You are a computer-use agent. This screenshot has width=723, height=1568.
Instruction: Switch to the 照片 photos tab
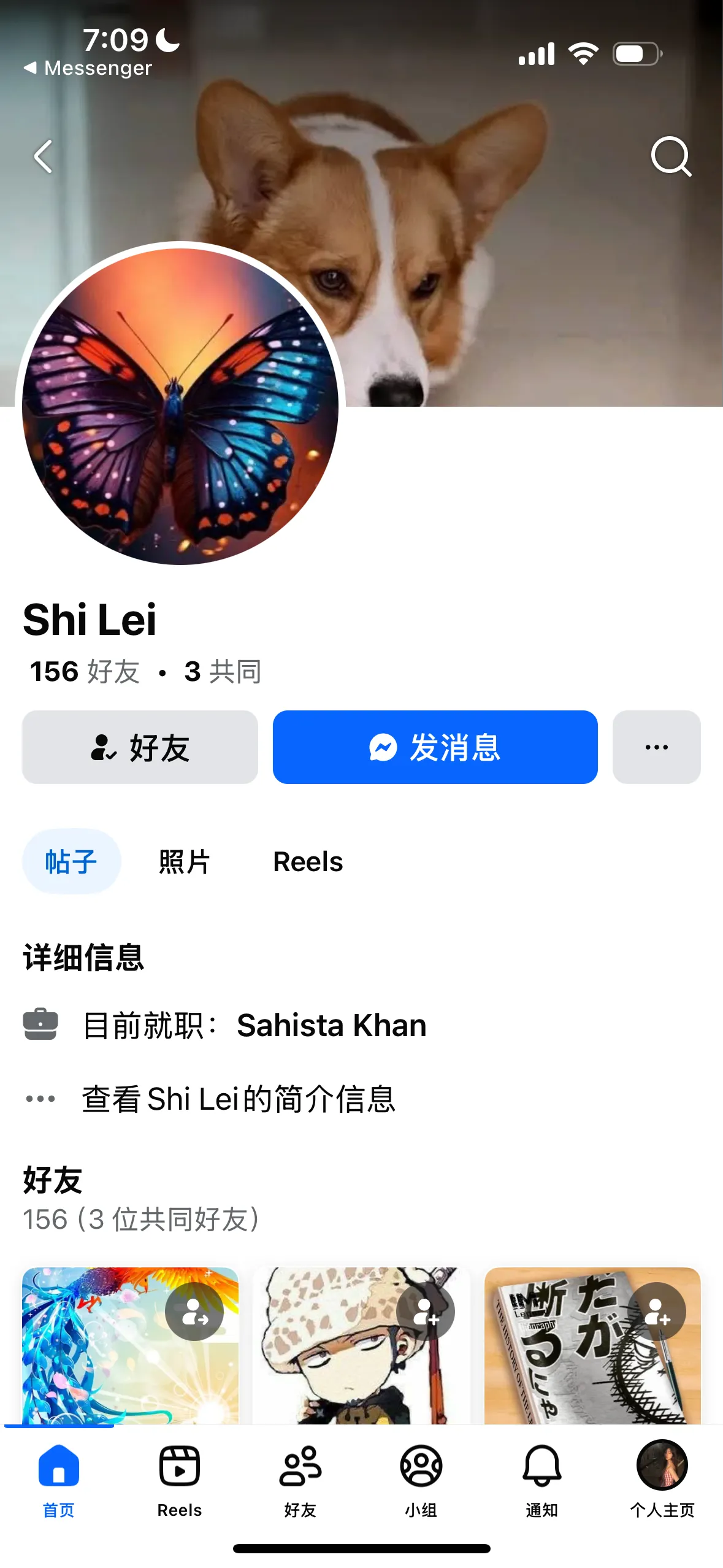pos(184,862)
